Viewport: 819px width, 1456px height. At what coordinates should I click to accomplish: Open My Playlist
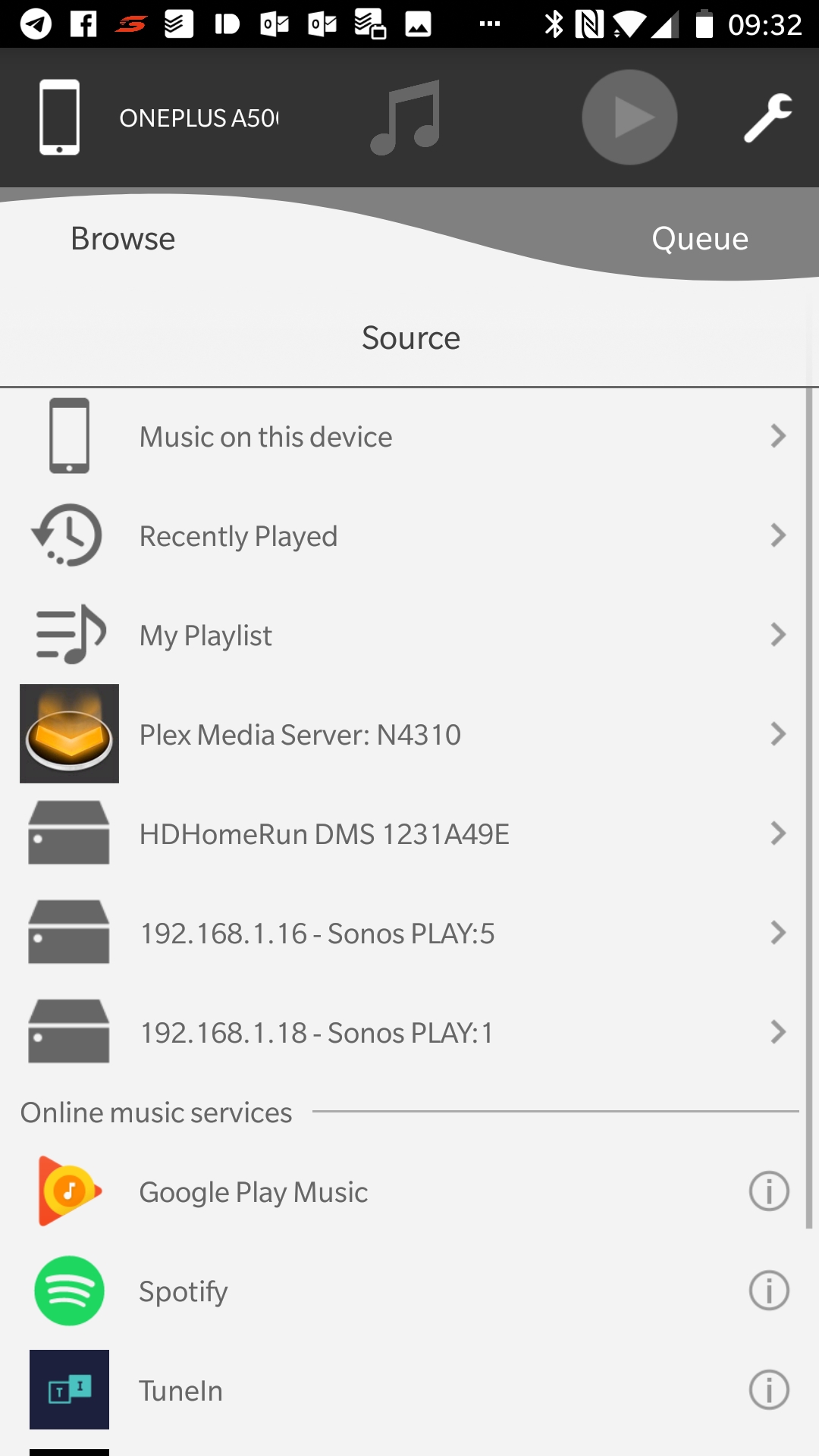point(403,635)
